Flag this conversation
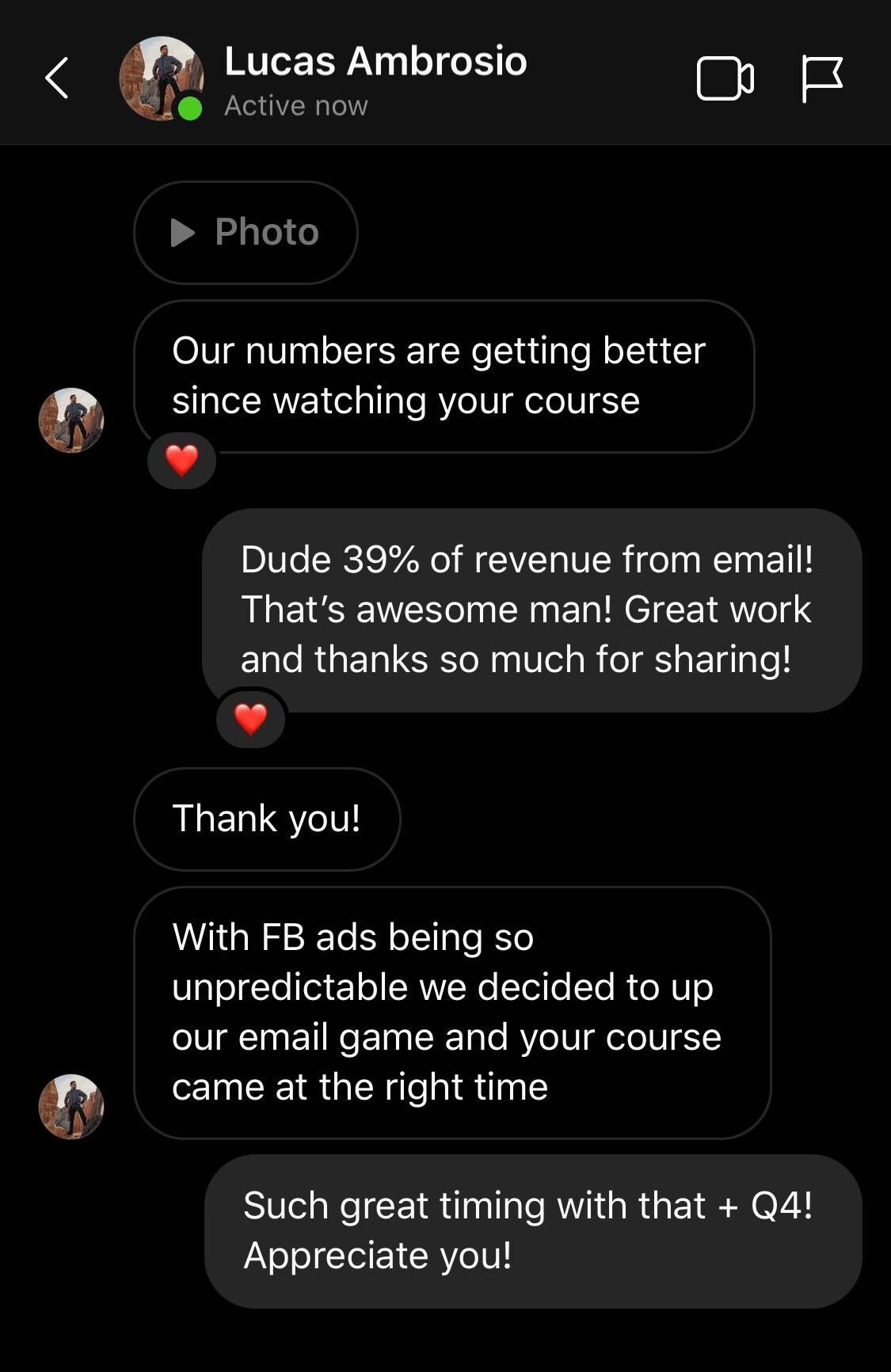Screen dimensions: 891x1372 [821, 78]
